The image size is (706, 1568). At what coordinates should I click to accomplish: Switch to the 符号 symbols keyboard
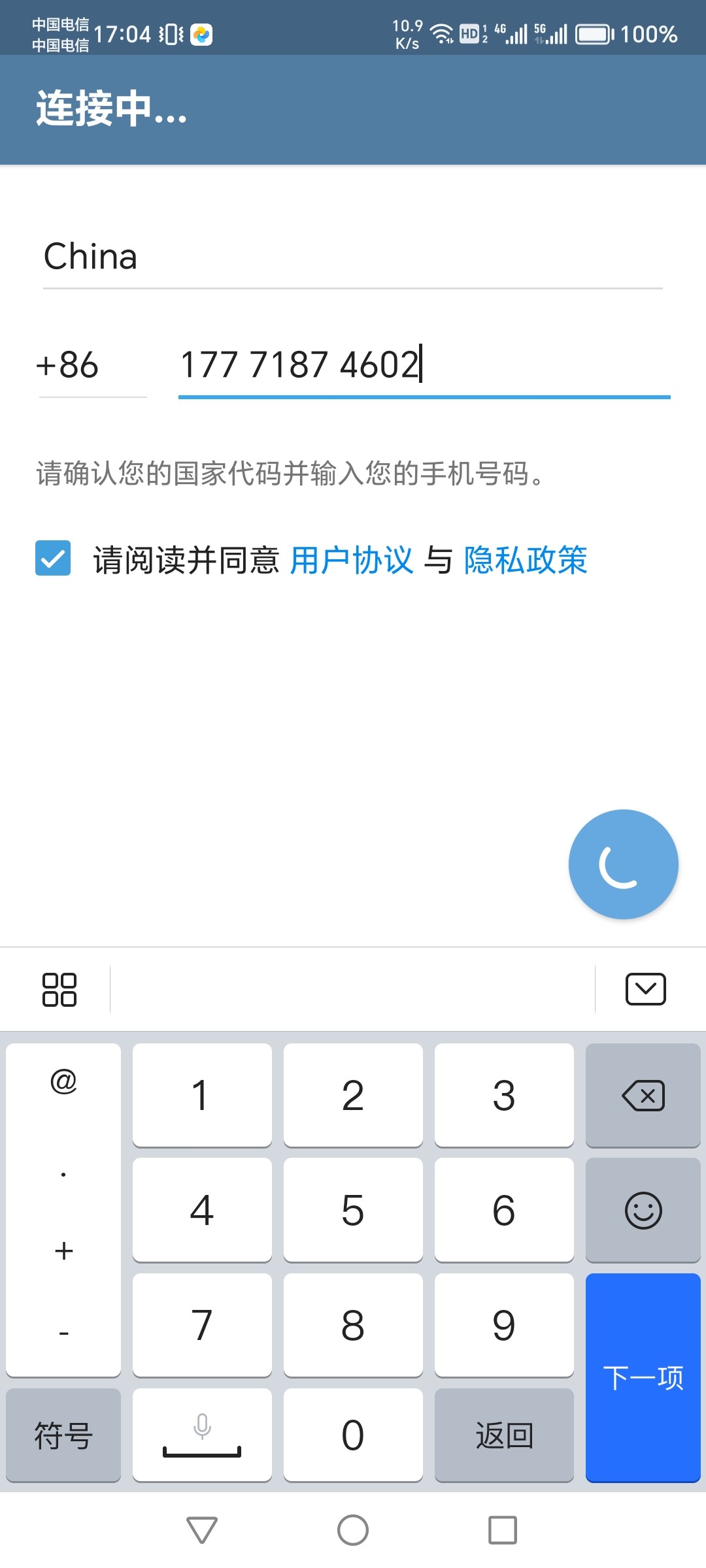click(x=63, y=1435)
